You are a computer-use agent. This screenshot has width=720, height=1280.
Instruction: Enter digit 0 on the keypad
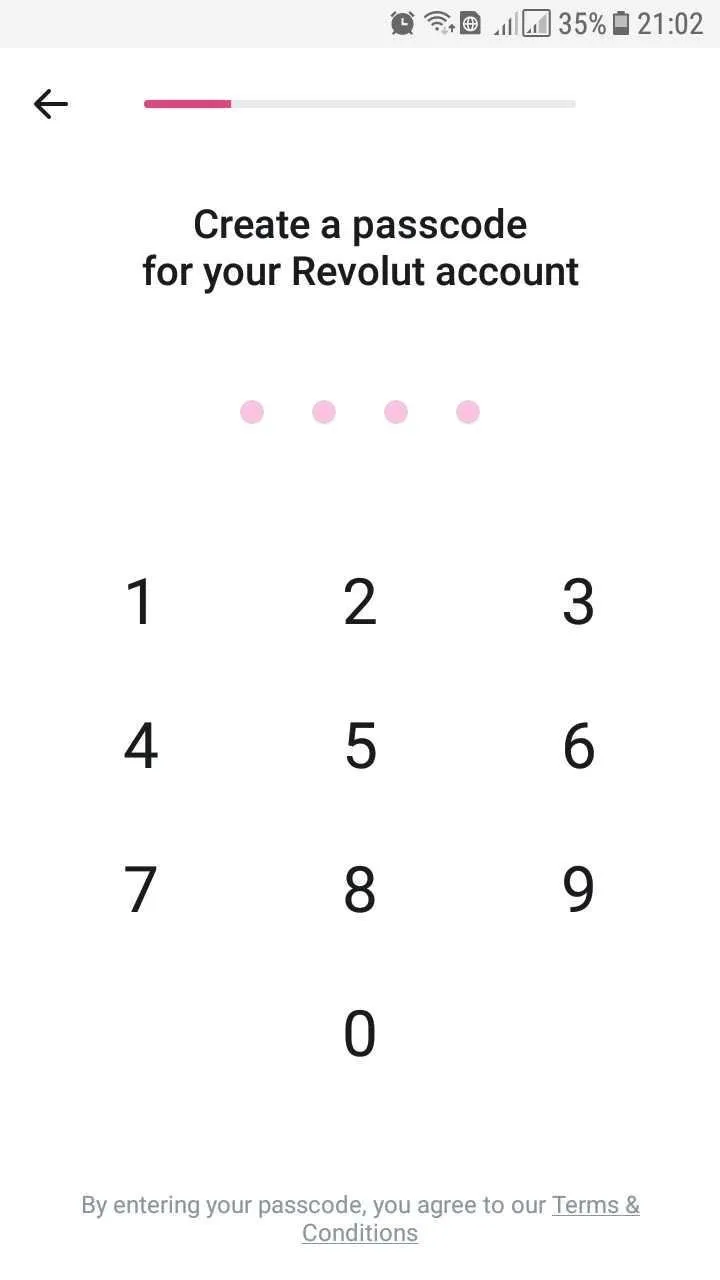pyautogui.click(x=360, y=1034)
